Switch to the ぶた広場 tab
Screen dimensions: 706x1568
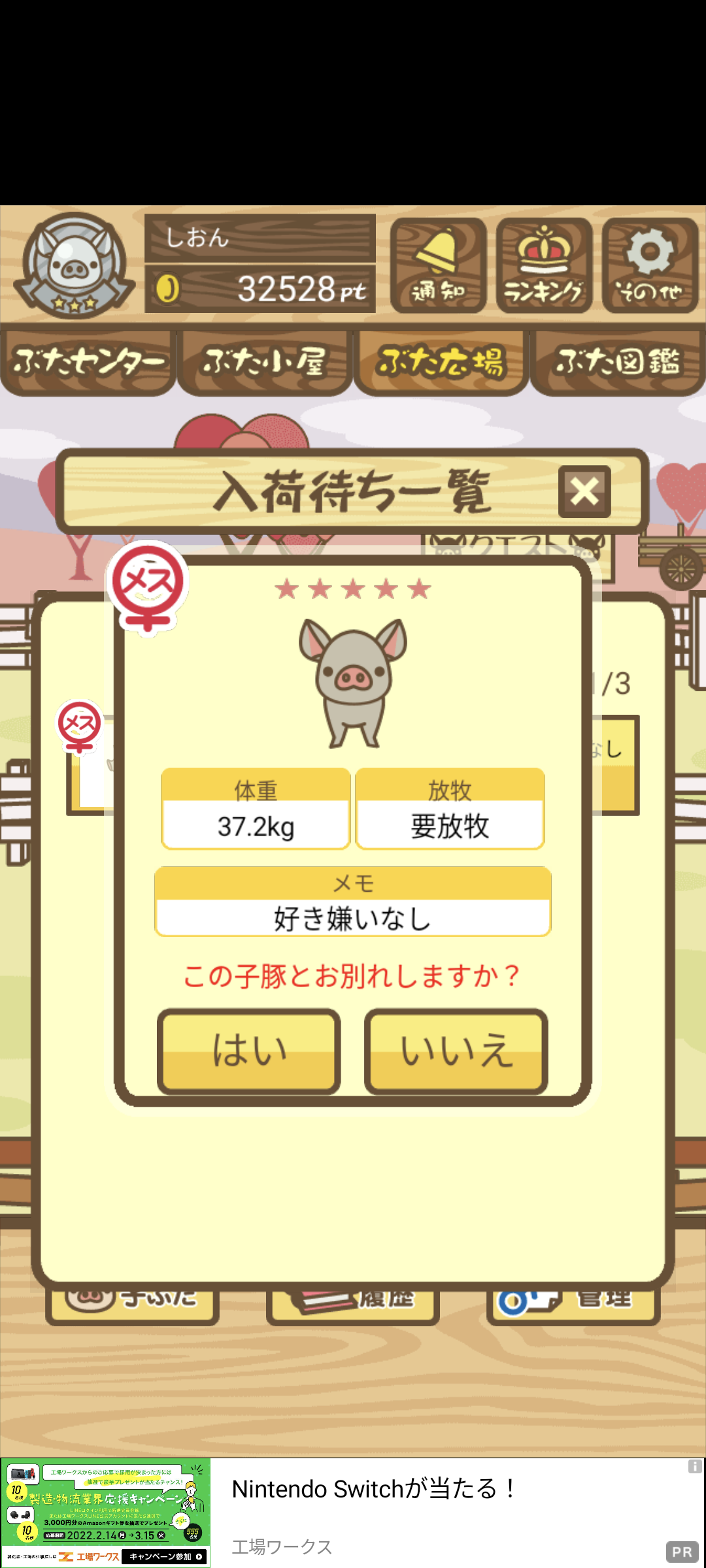pyautogui.click(x=441, y=363)
